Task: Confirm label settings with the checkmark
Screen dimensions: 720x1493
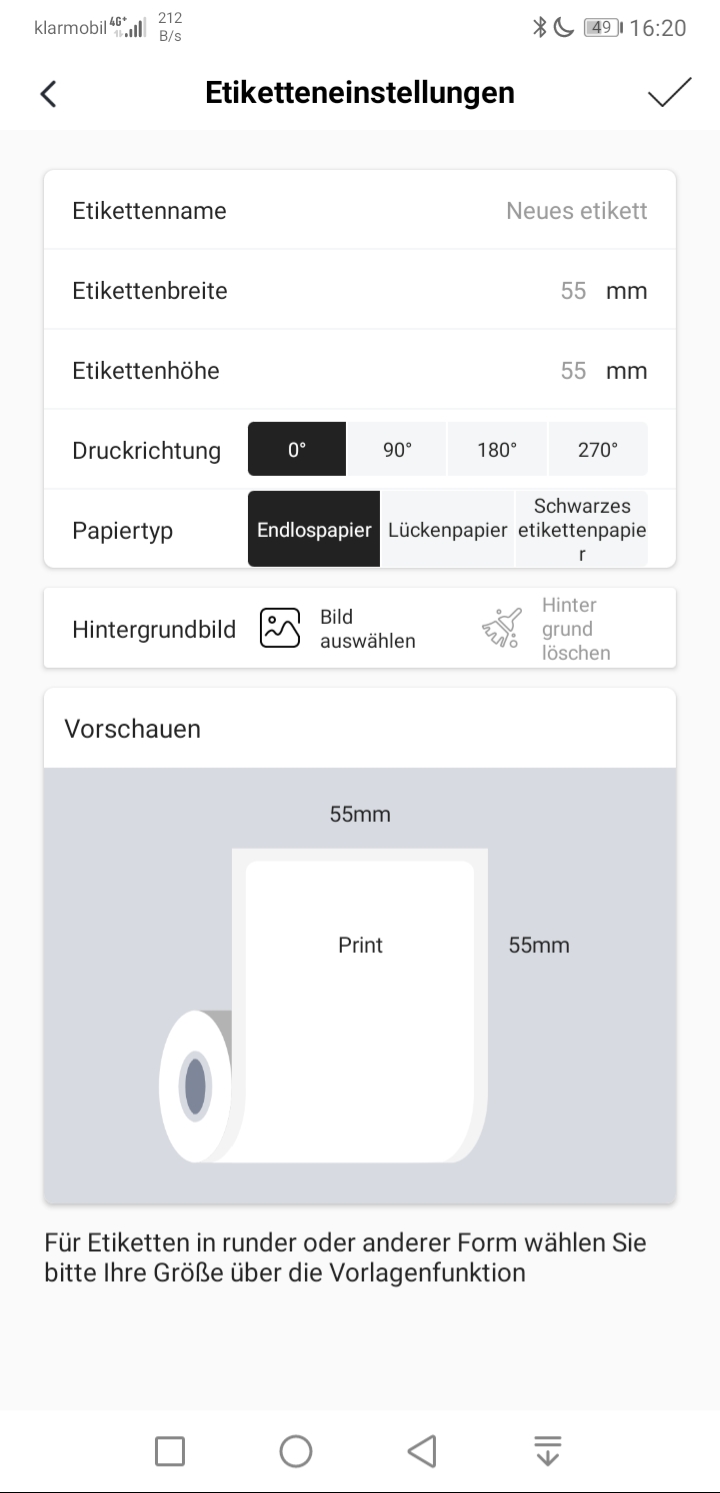Action: coord(669,92)
